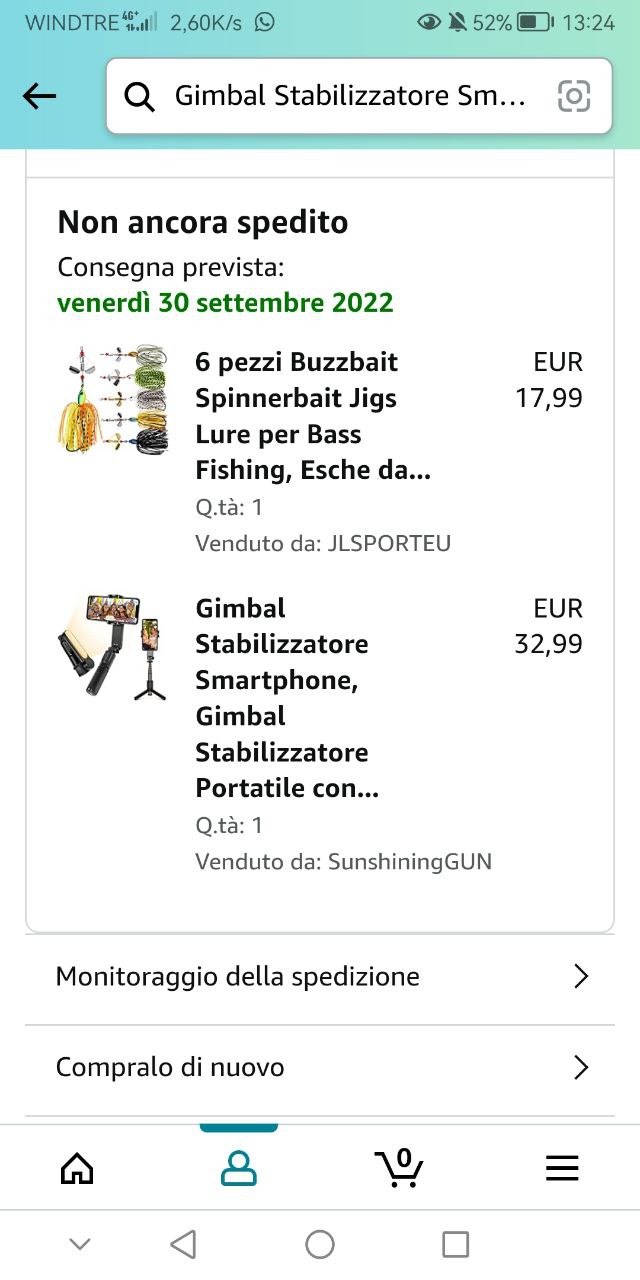The width and height of the screenshot is (640, 1280).
Task: Switch to the Home tab
Action: (77, 1168)
